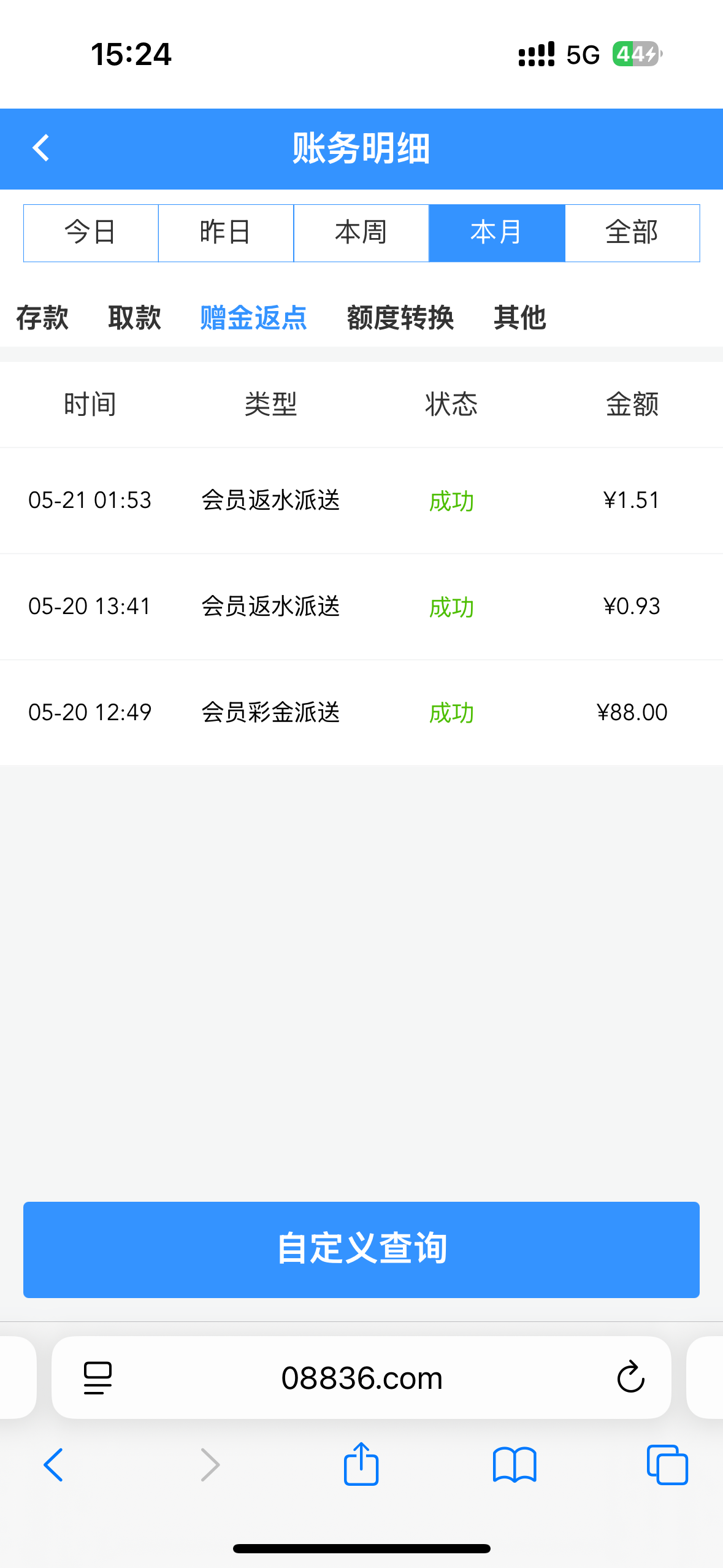Switch to the 今日 filter
The image size is (723, 1568).
(91, 233)
